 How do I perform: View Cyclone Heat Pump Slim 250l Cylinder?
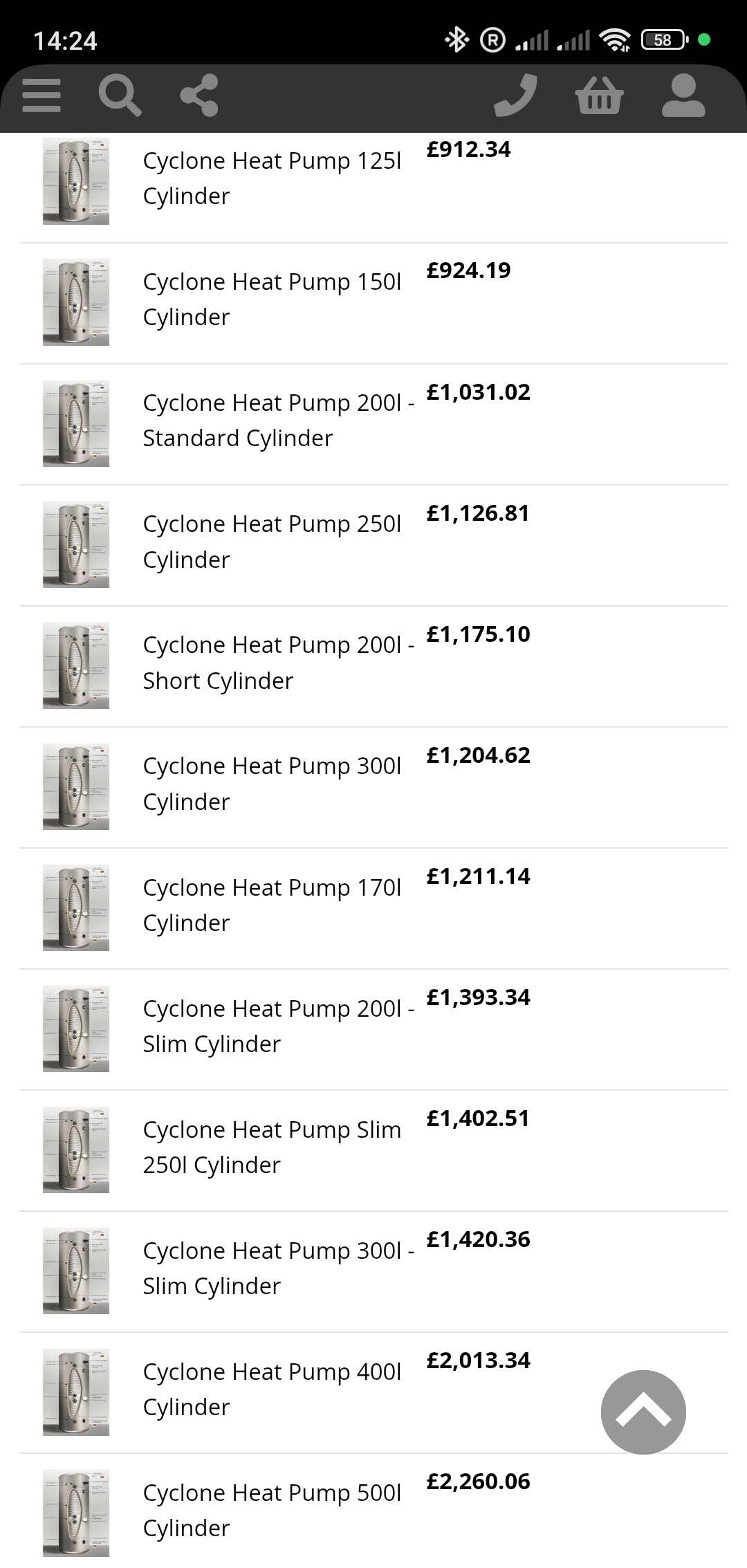click(x=272, y=1147)
